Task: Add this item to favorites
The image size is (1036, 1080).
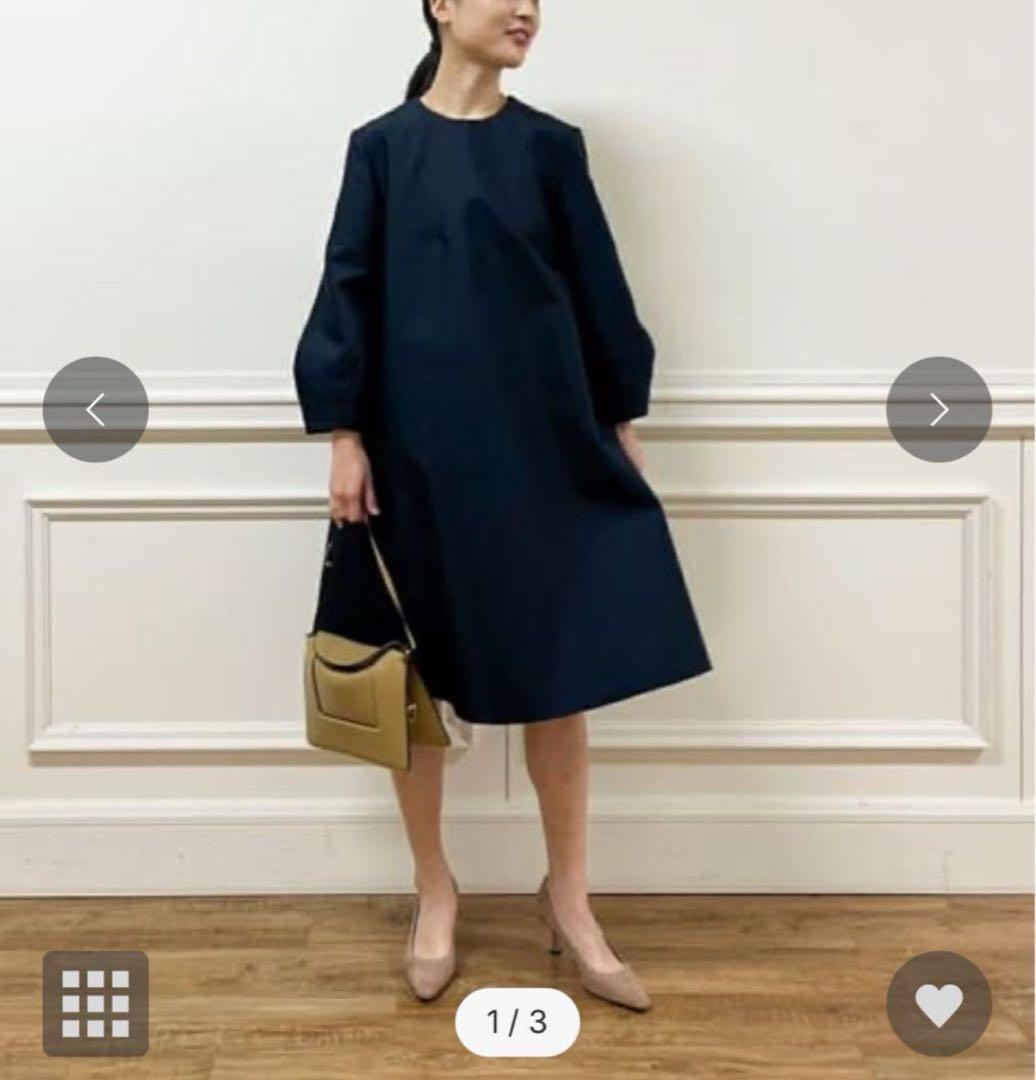Action: point(938,1003)
